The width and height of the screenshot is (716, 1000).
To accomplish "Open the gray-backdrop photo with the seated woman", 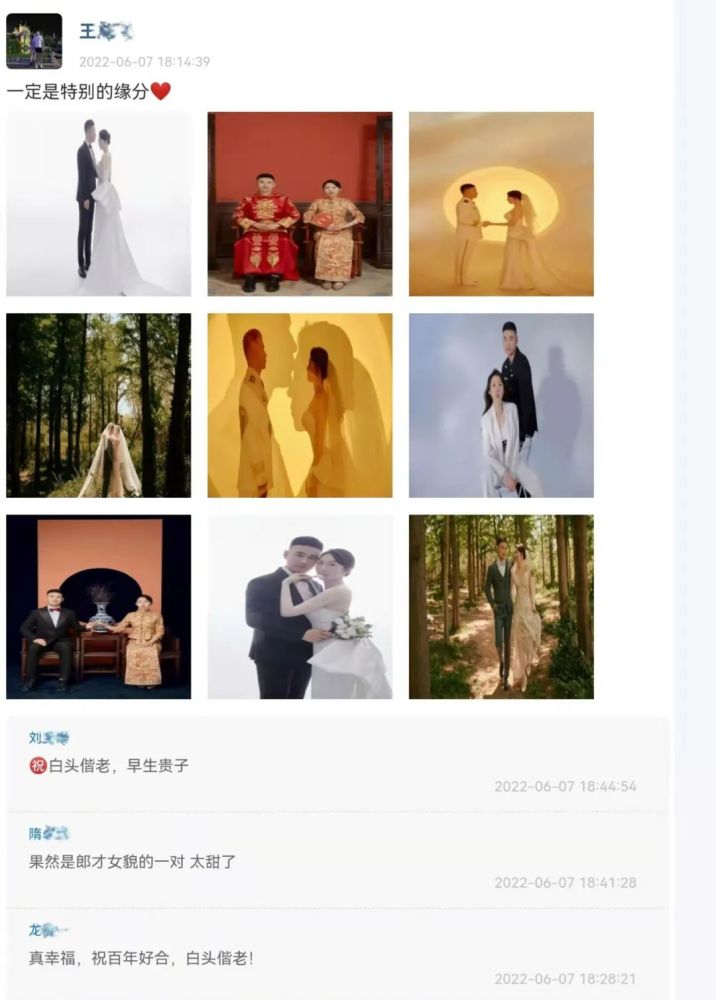I will (x=500, y=405).
